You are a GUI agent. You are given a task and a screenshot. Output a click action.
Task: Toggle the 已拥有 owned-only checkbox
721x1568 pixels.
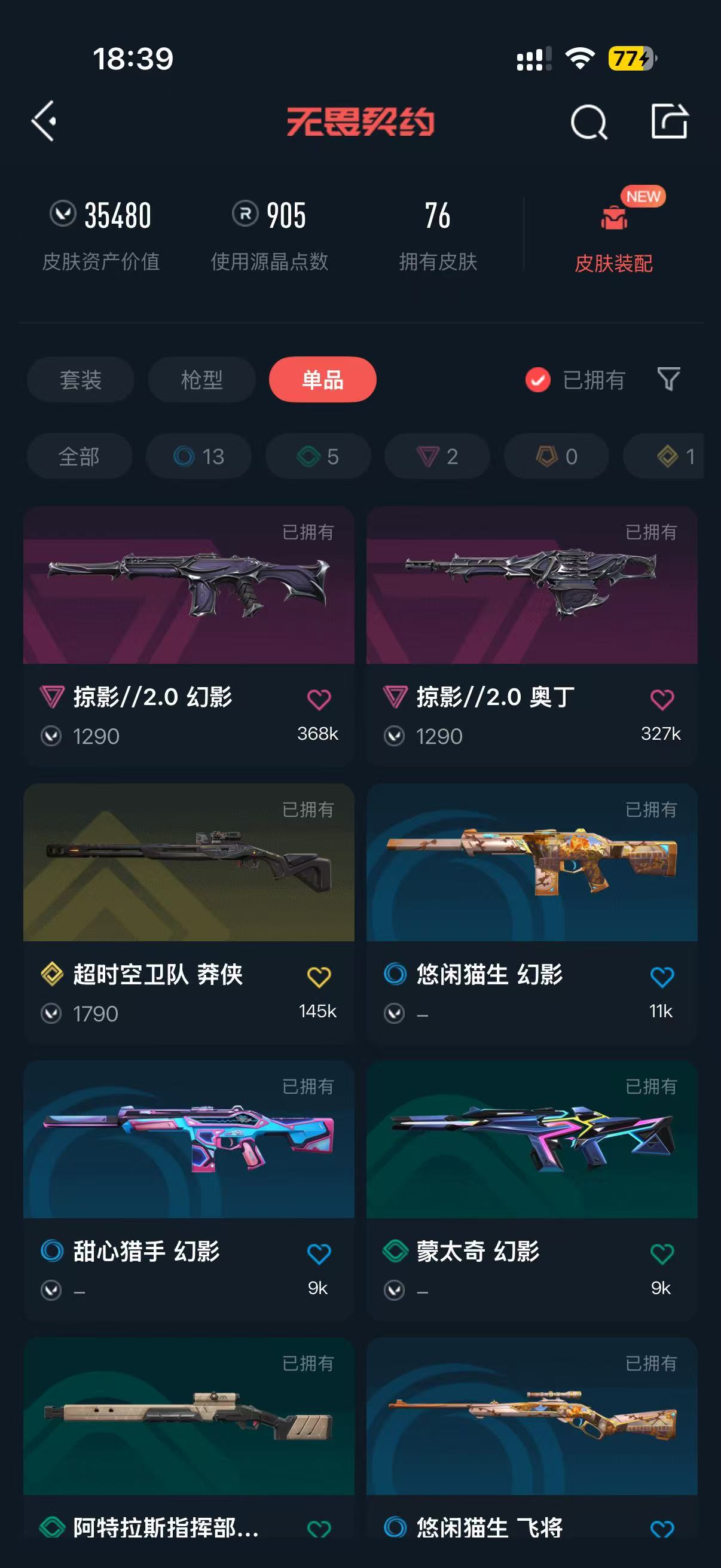pos(538,380)
